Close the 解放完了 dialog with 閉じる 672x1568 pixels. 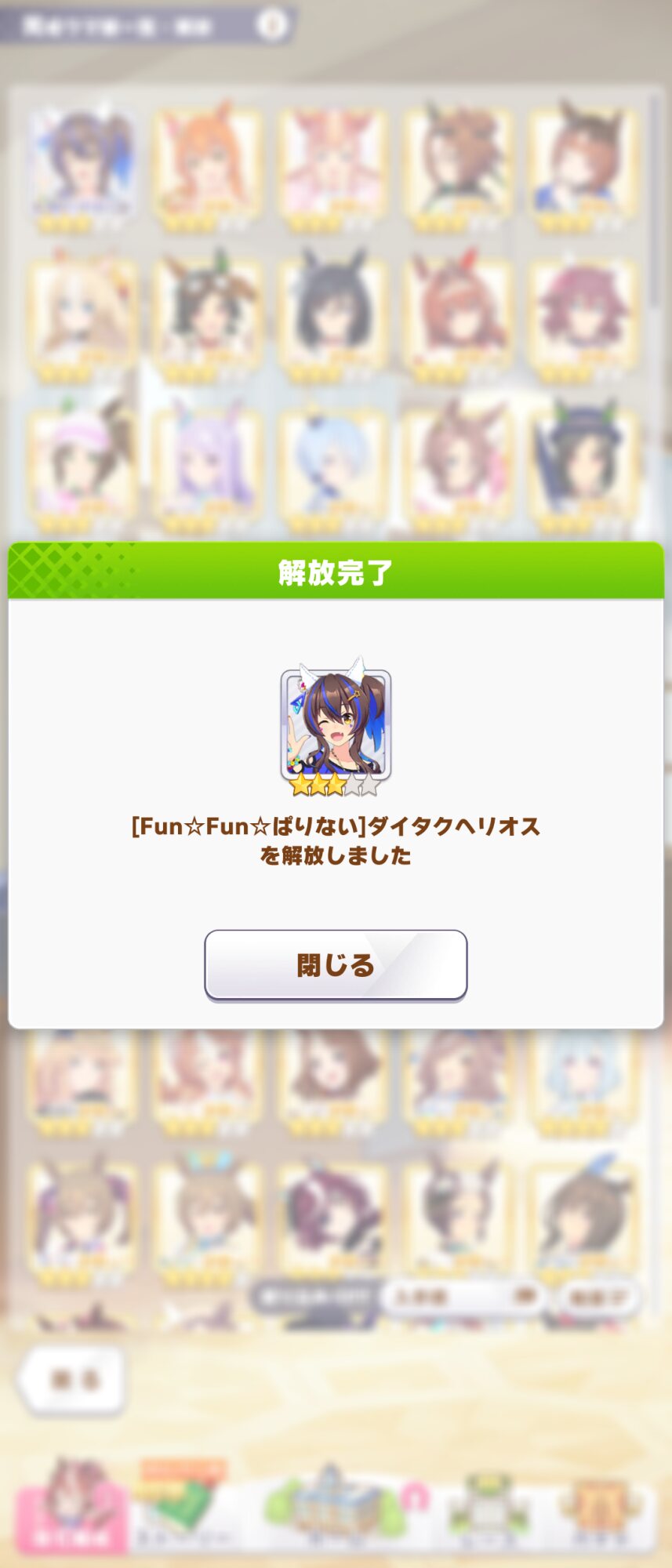[336, 964]
